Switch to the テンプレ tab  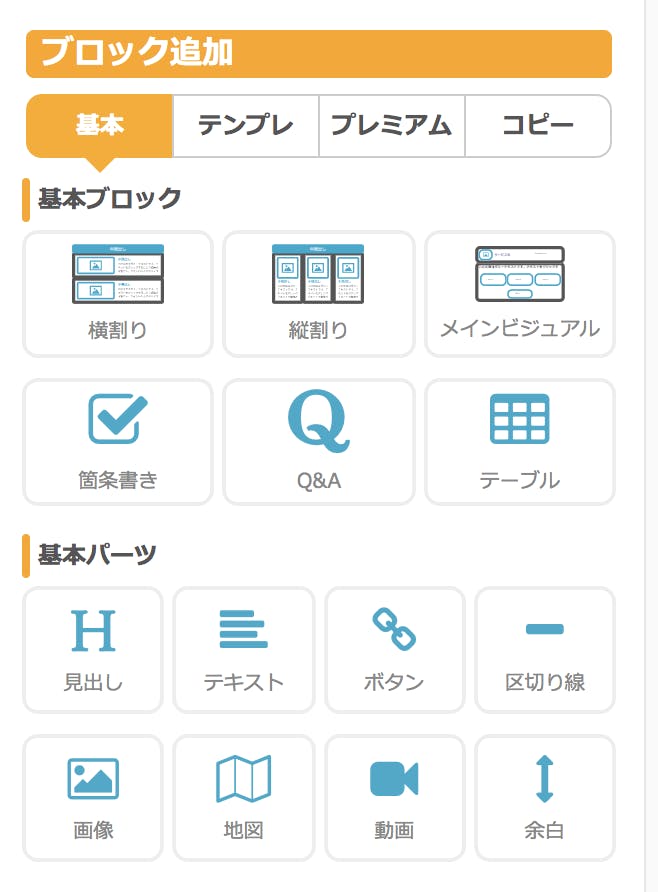tap(246, 126)
